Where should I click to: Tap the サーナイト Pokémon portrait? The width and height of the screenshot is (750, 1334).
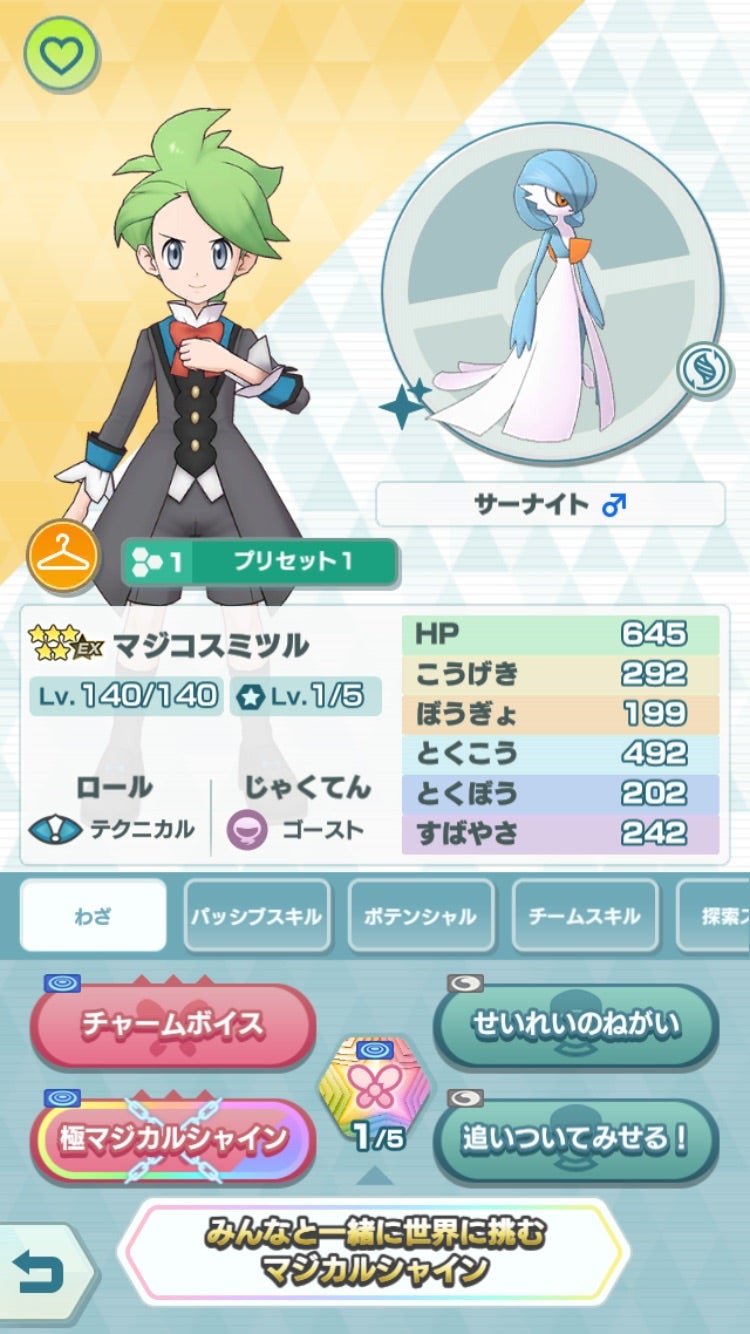point(551,296)
